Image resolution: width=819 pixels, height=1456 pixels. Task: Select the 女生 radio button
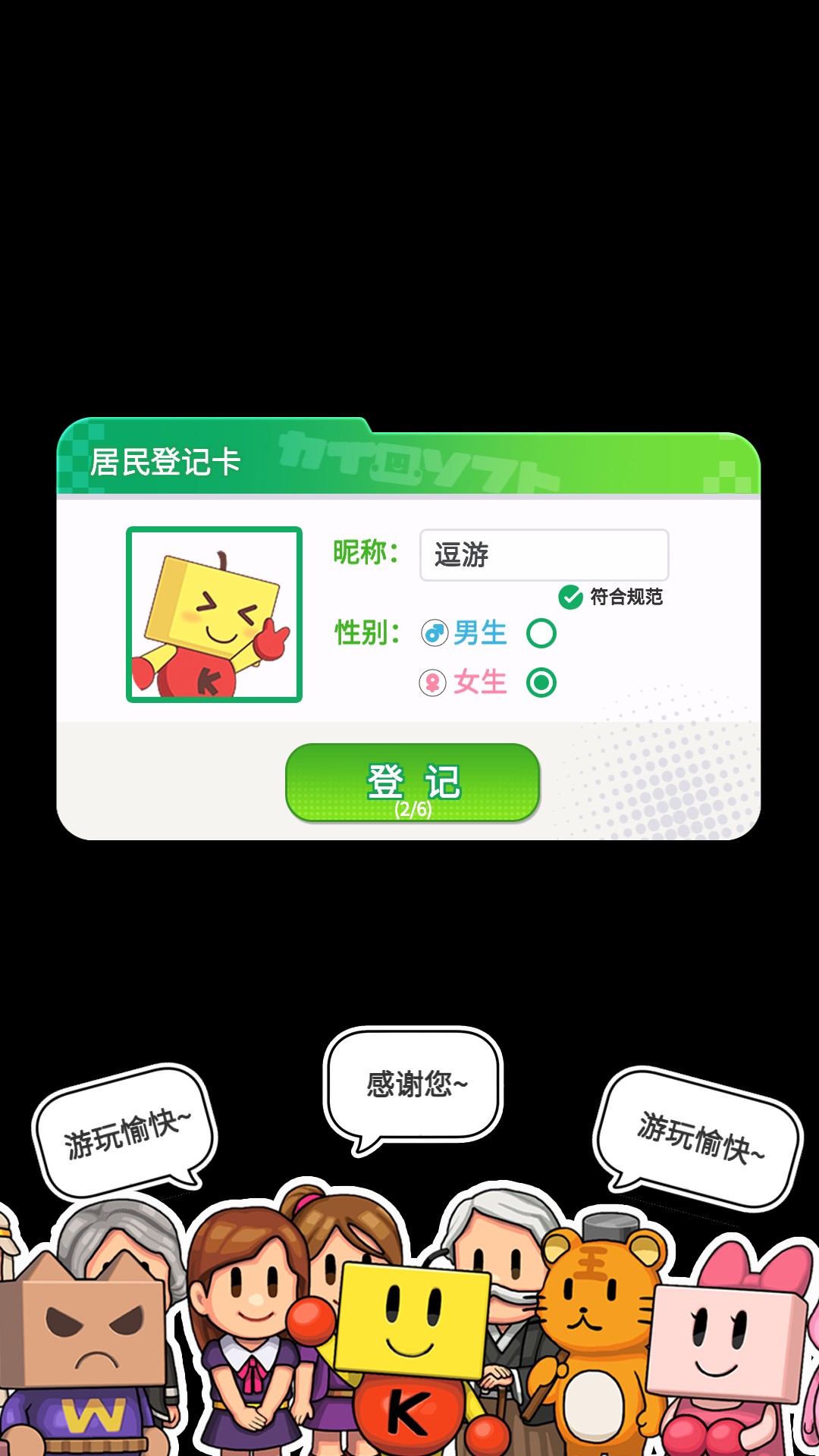pyautogui.click(x=541, y=682)
